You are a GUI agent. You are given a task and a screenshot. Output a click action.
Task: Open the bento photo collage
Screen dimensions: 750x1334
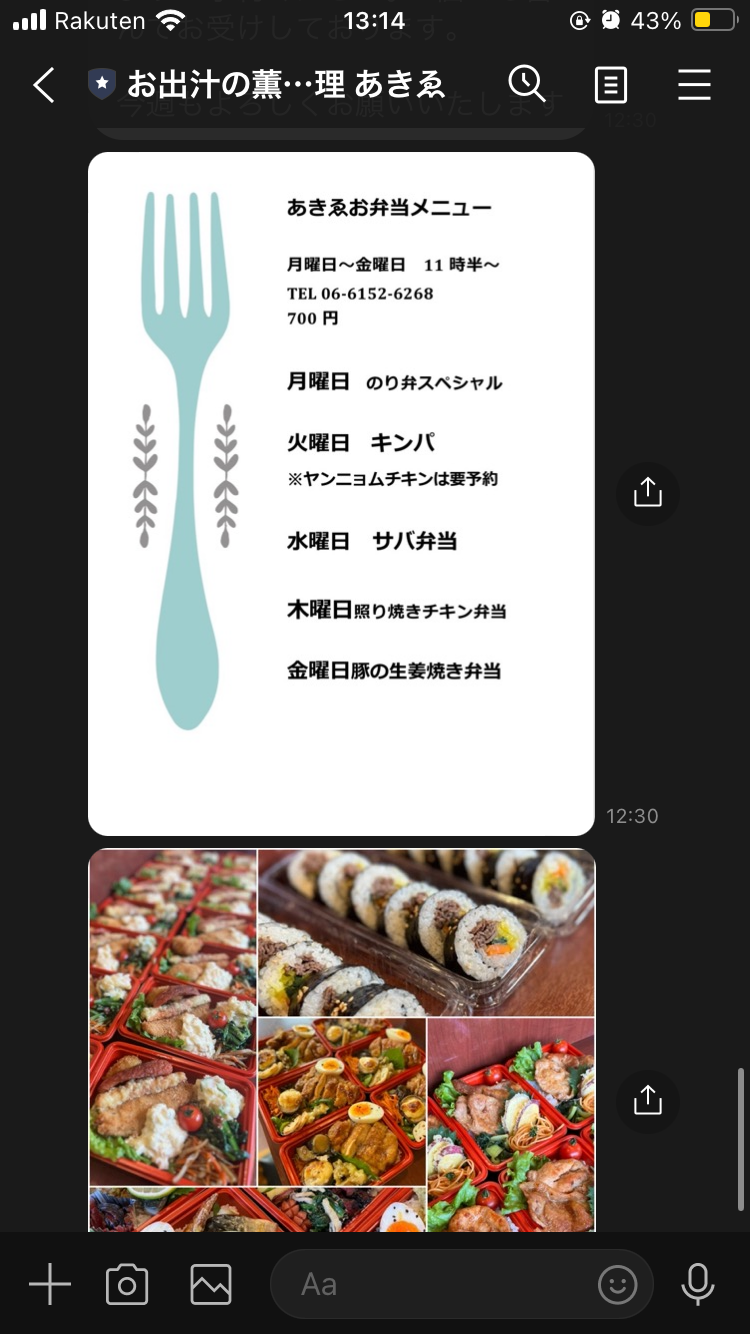[341, 1040]
